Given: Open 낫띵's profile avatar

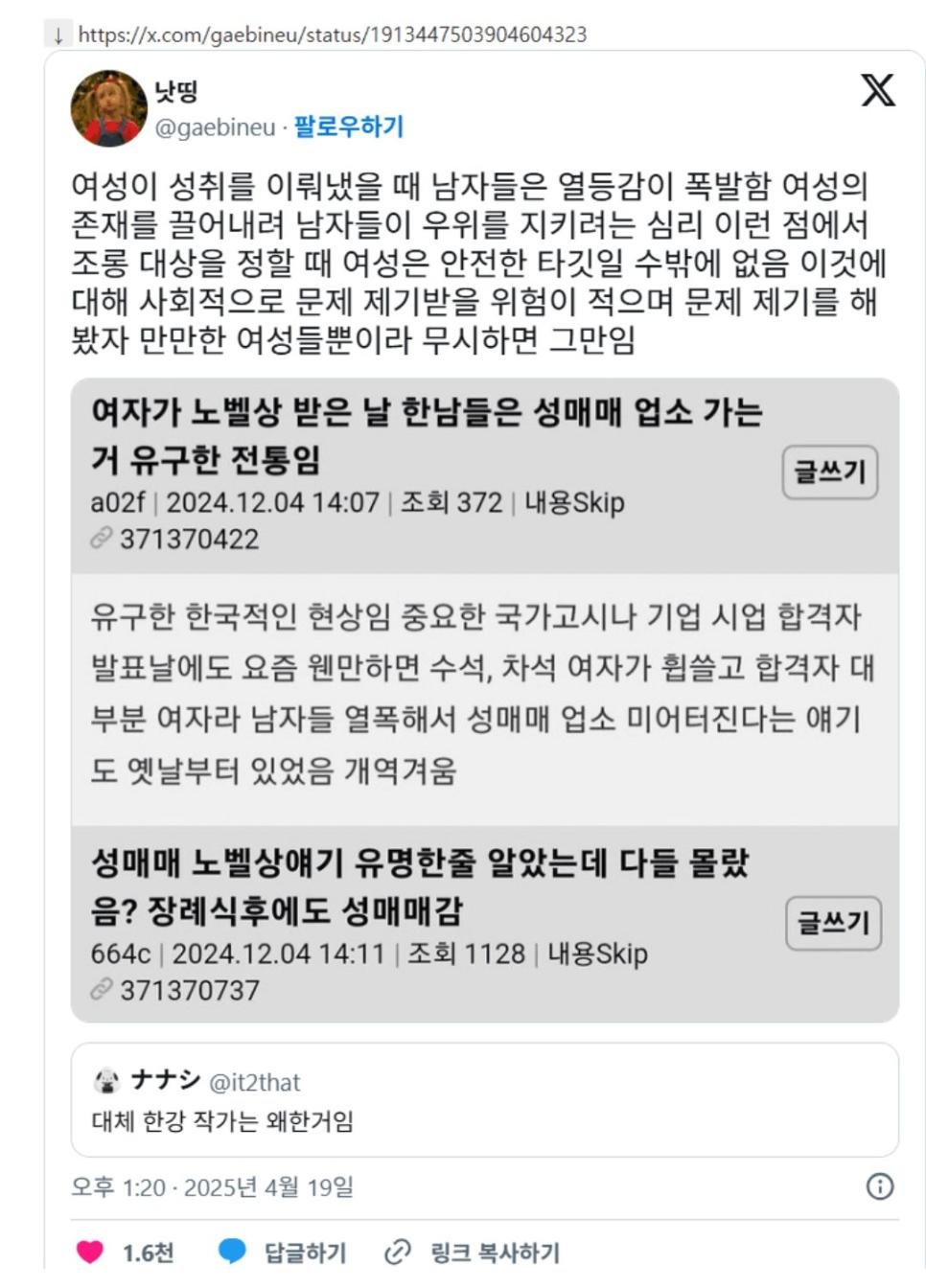Looking at the screenshot, I should pos(108,107).
